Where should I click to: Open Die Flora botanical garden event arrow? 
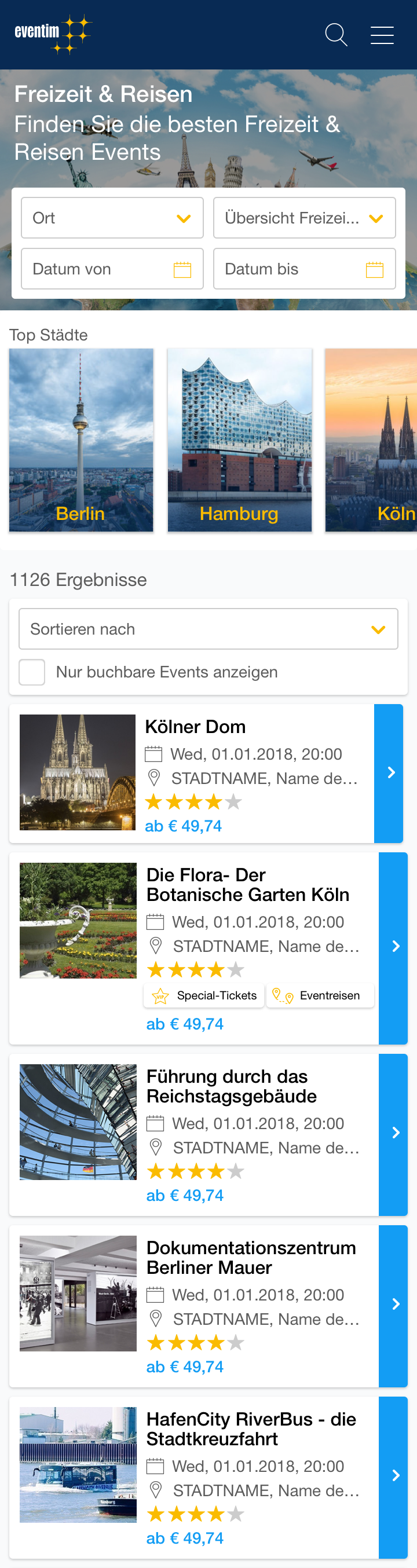[x=393, y=948]
